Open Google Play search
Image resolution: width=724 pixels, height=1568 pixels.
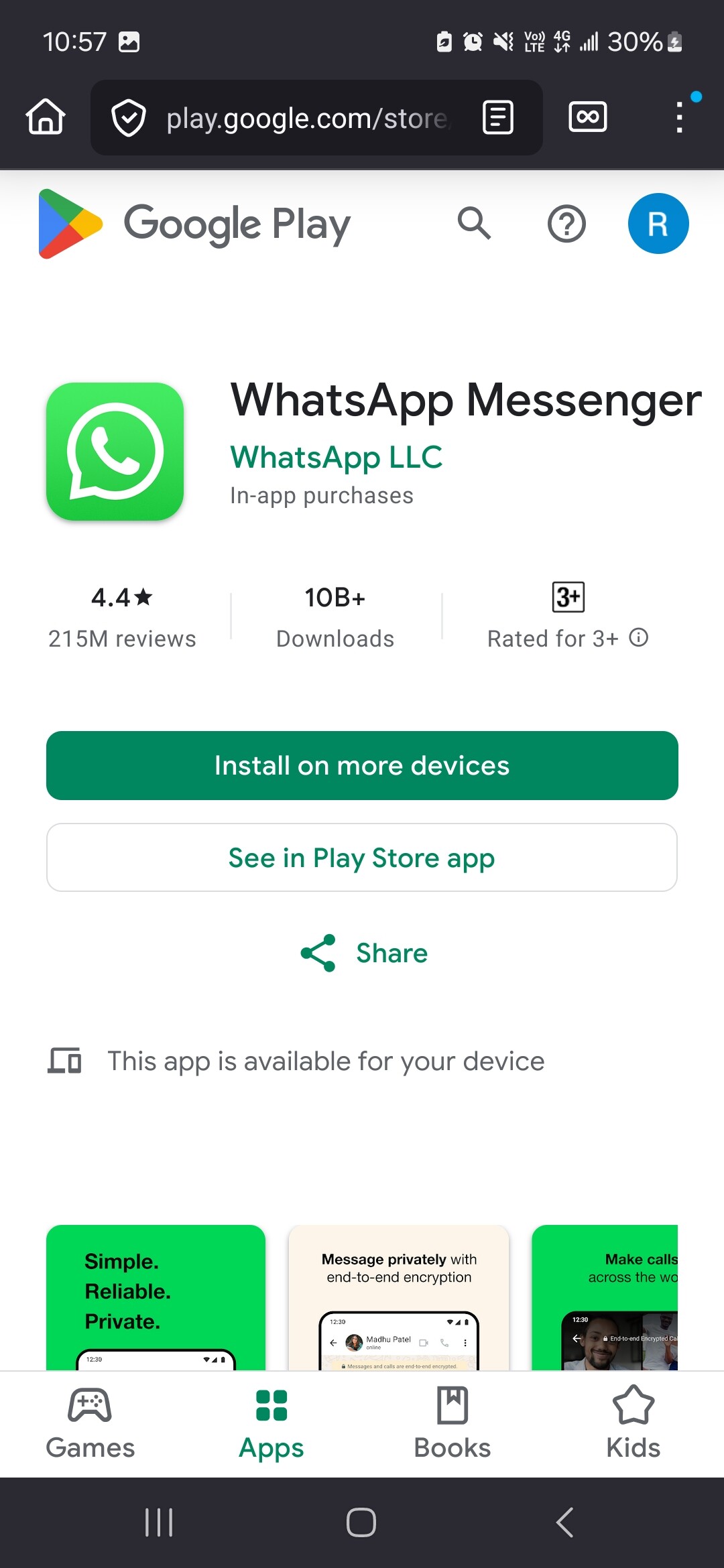(474, 224)
